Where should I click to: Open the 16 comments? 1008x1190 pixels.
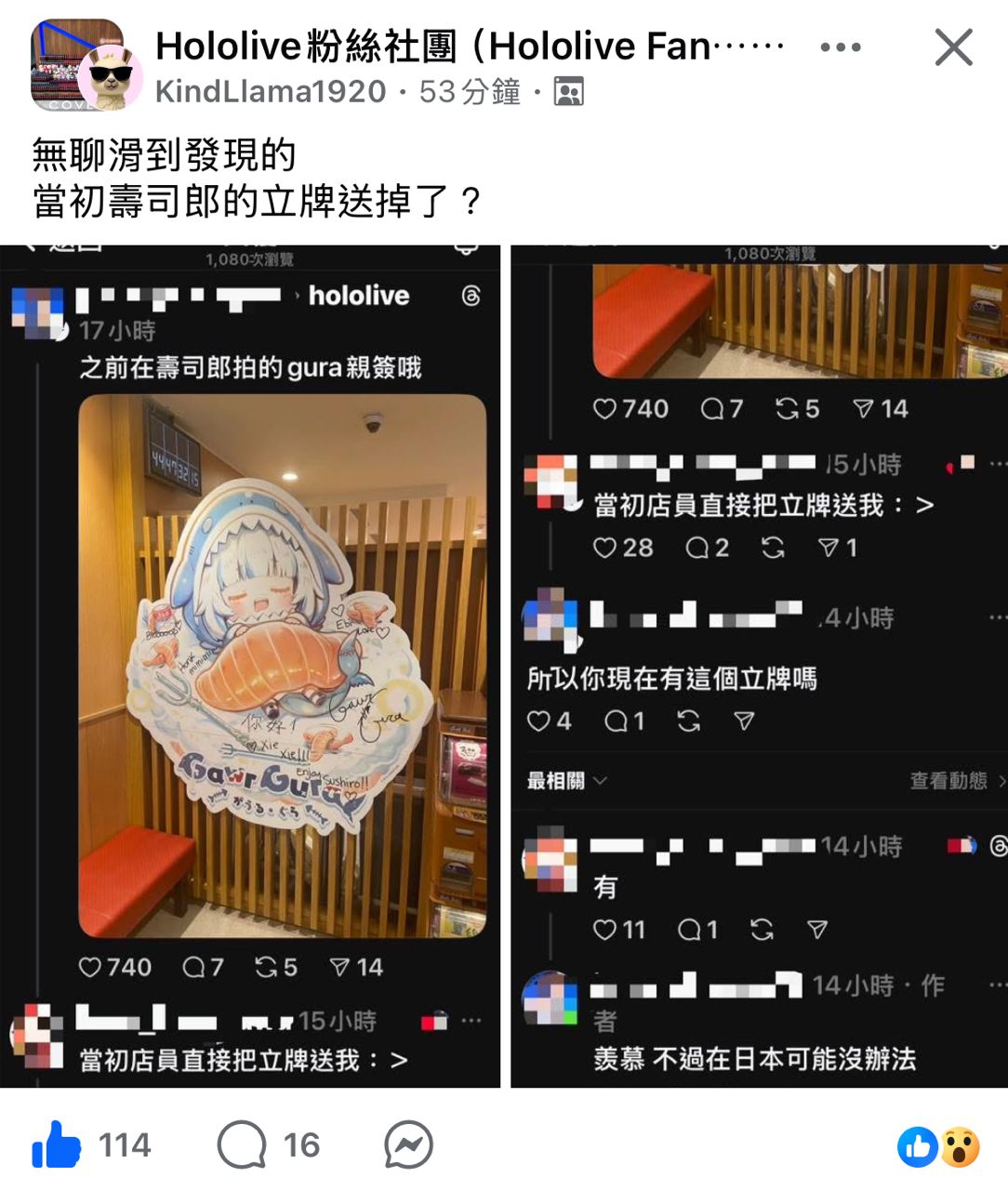tap(269, 1145)
